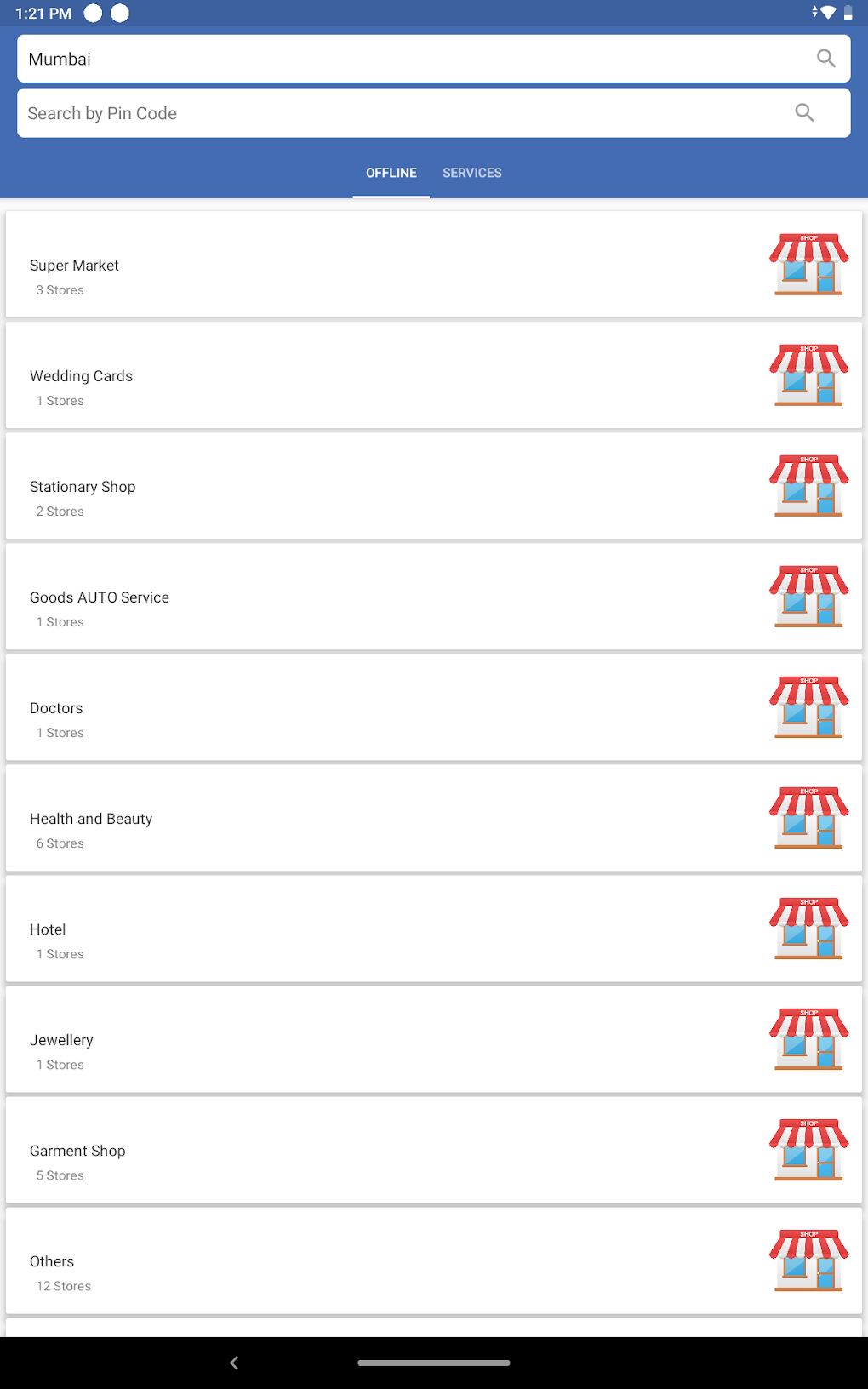This screenshot has height=1389, width=868.
Task: View Garment Shop stores
Action: coord(434,1150)
